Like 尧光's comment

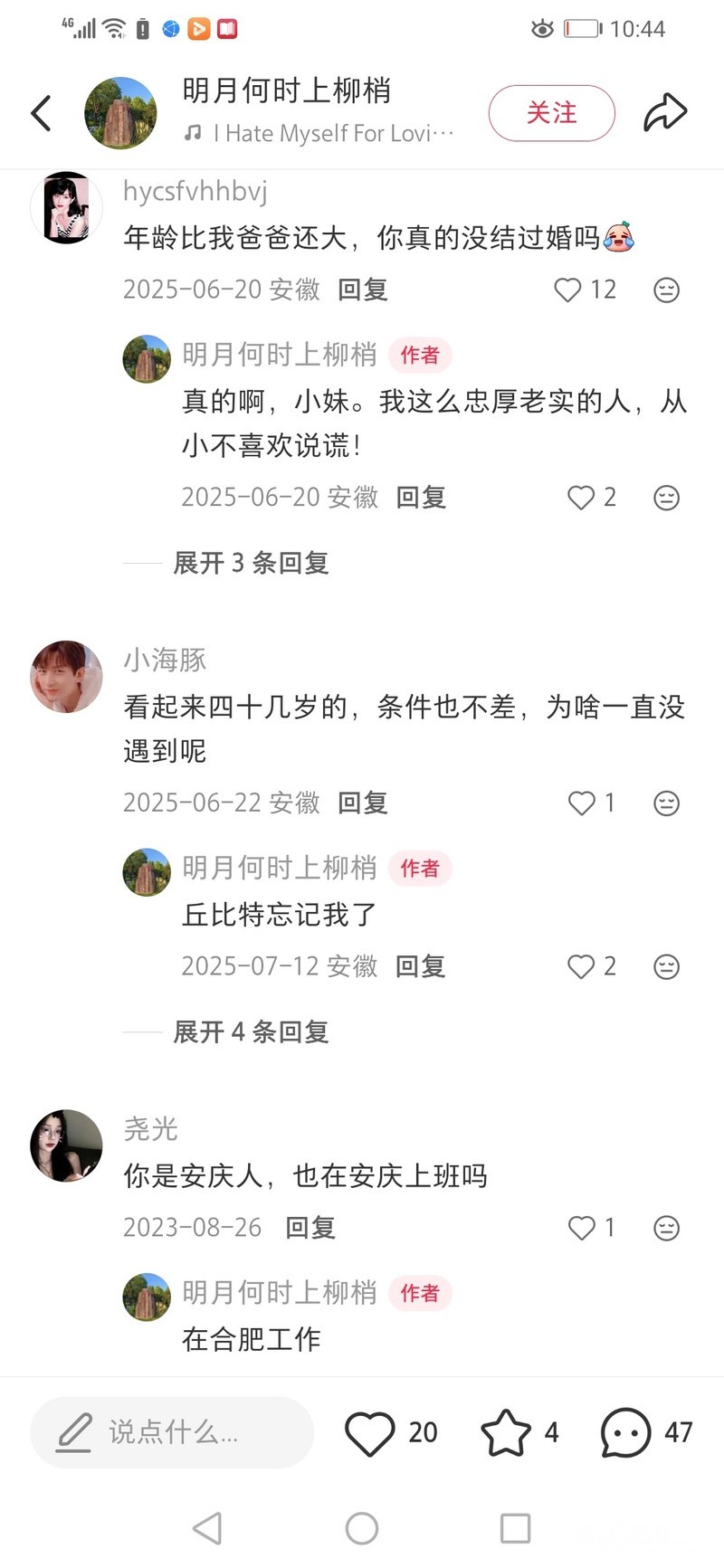tap(581, 1228)
